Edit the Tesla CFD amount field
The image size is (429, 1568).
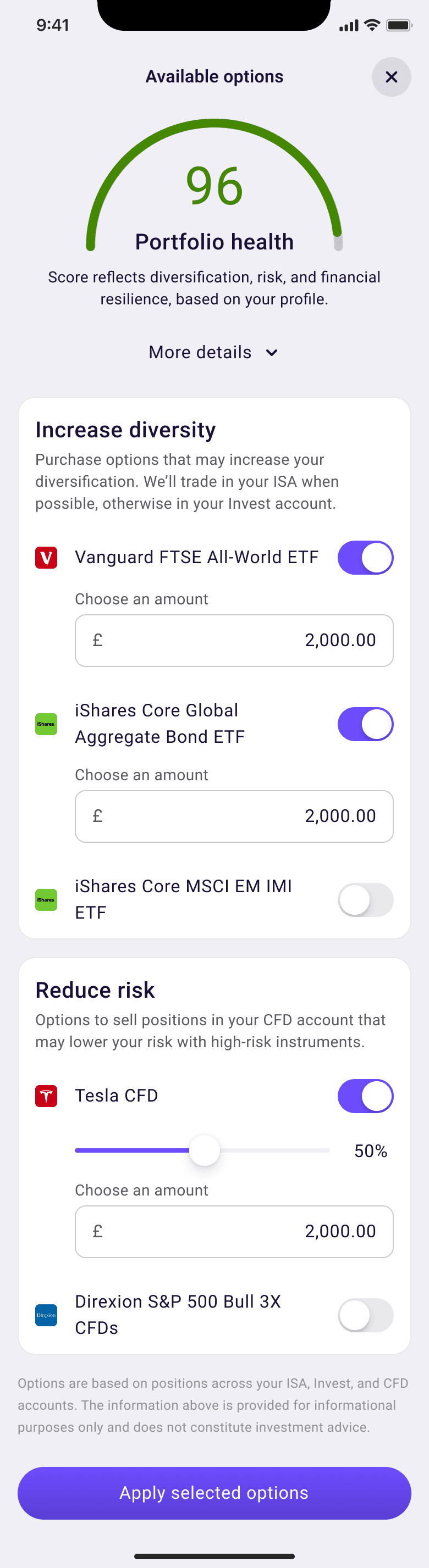click(234, 1231)
